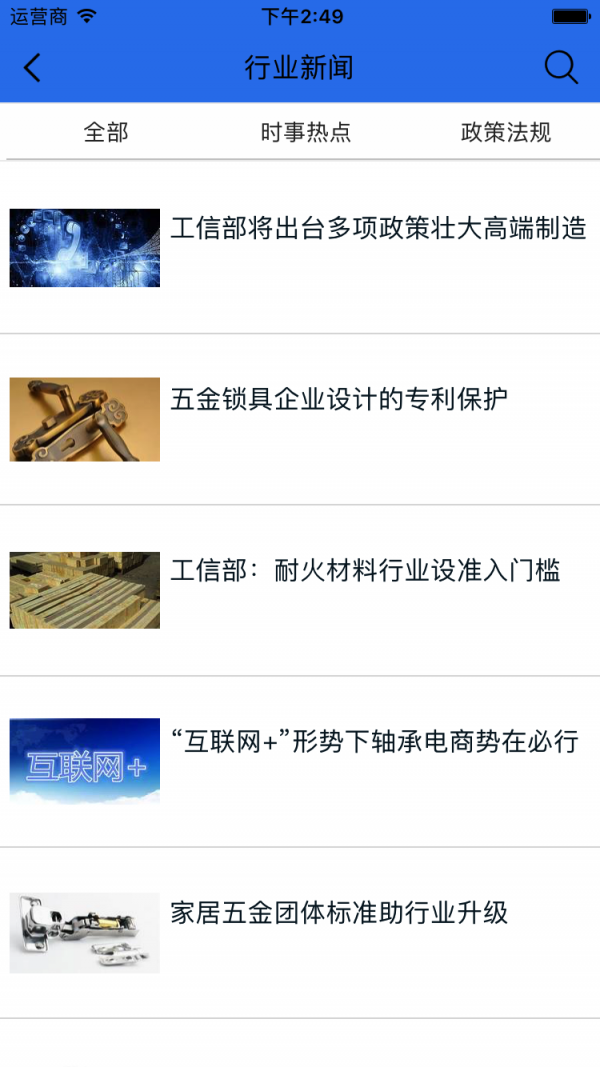Switch to the 时事热点 tab
Screen dimensions: 600x1067
(306, 132)
